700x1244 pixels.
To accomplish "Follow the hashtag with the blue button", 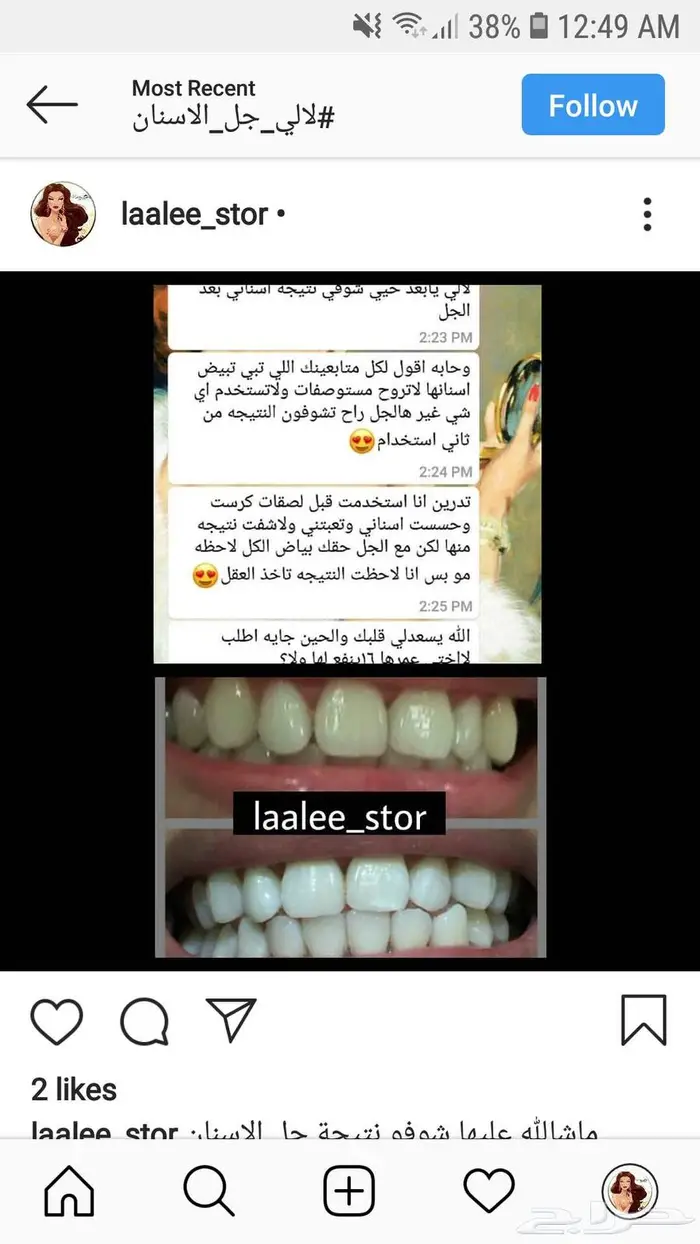I will pyautogui.click(x=593, y=104).
